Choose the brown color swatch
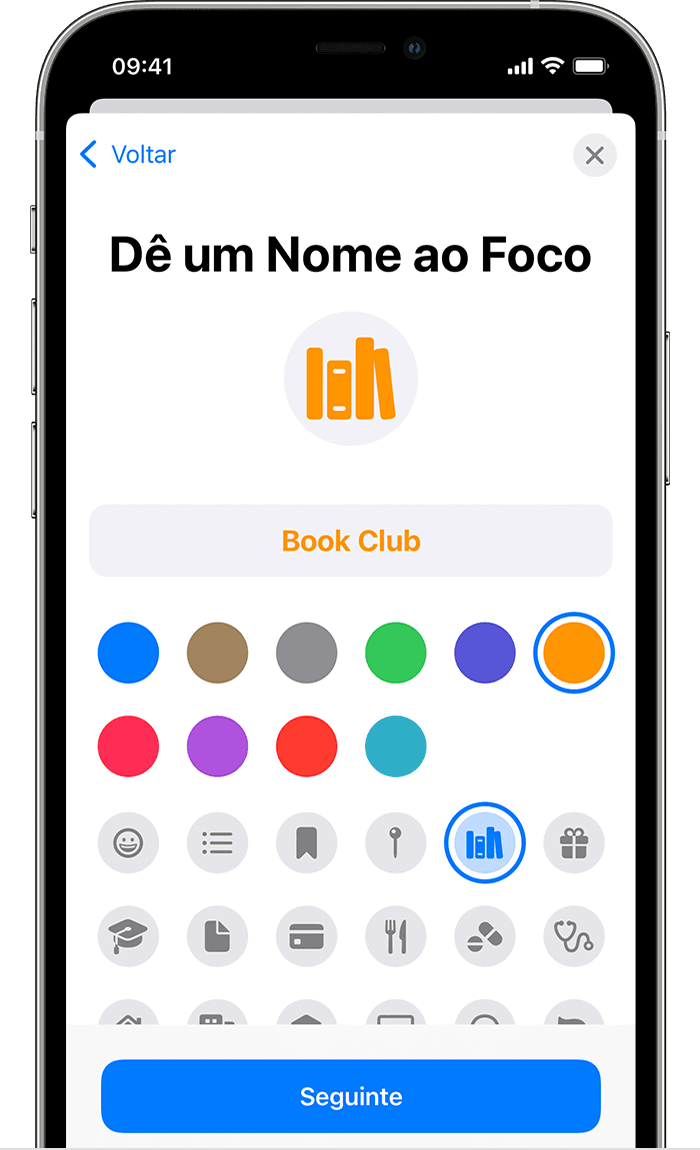Screen dimensions: 700x1150 (217, 653)
